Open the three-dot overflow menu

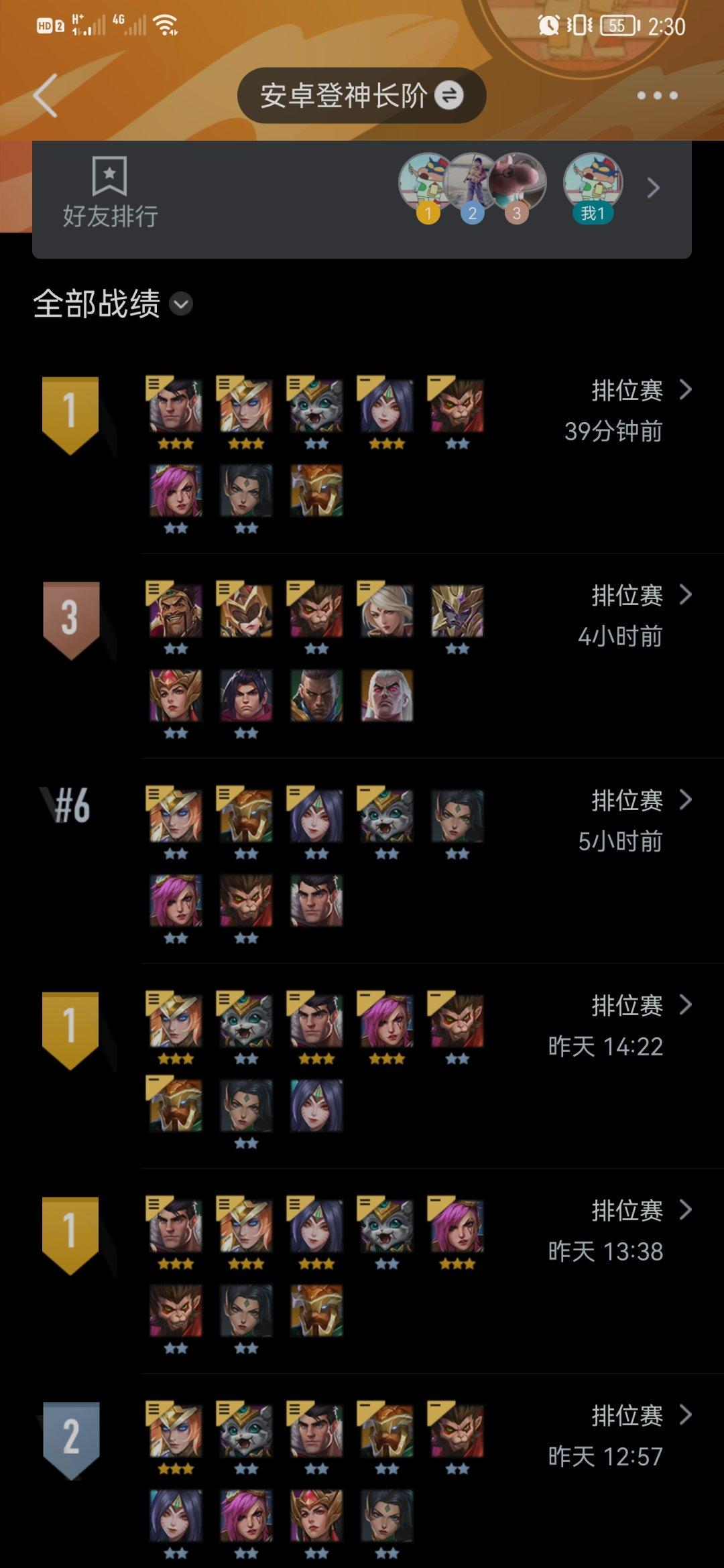pos(657,96)
